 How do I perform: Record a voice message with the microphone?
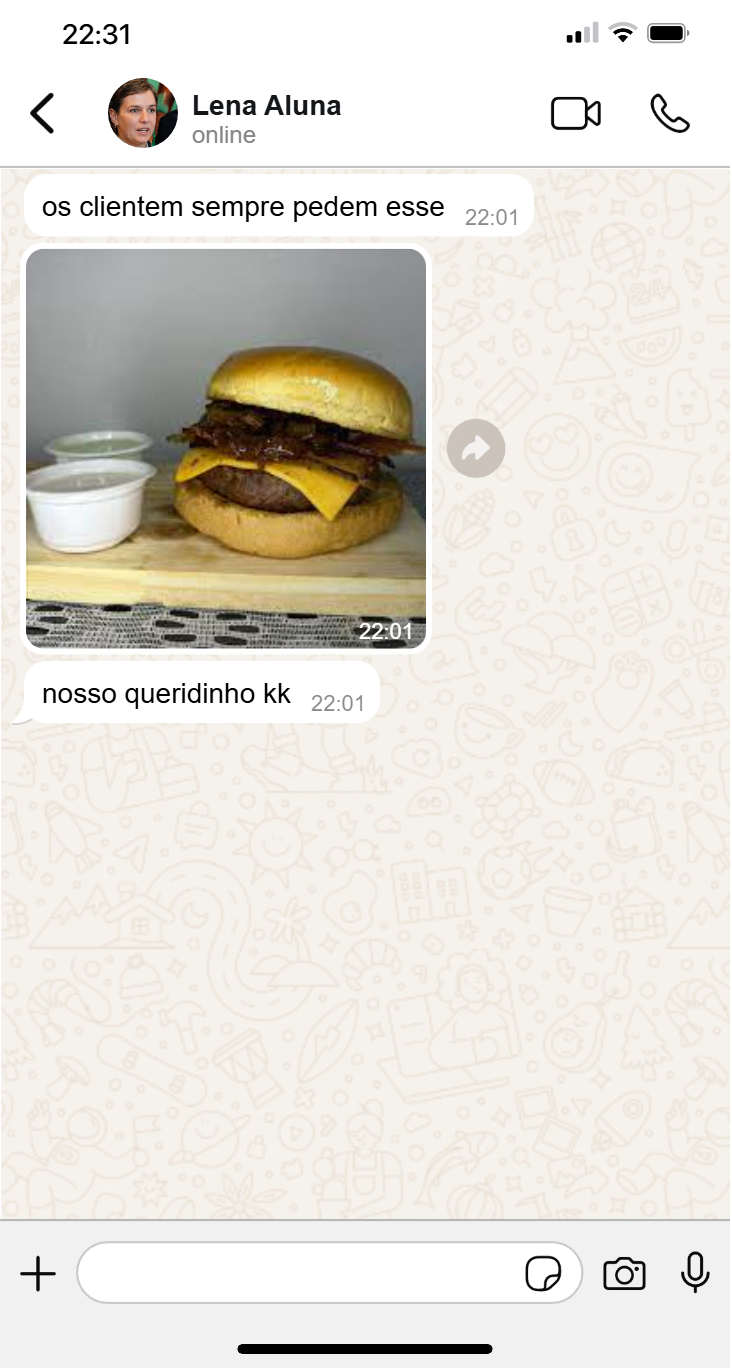(695, 1273)
